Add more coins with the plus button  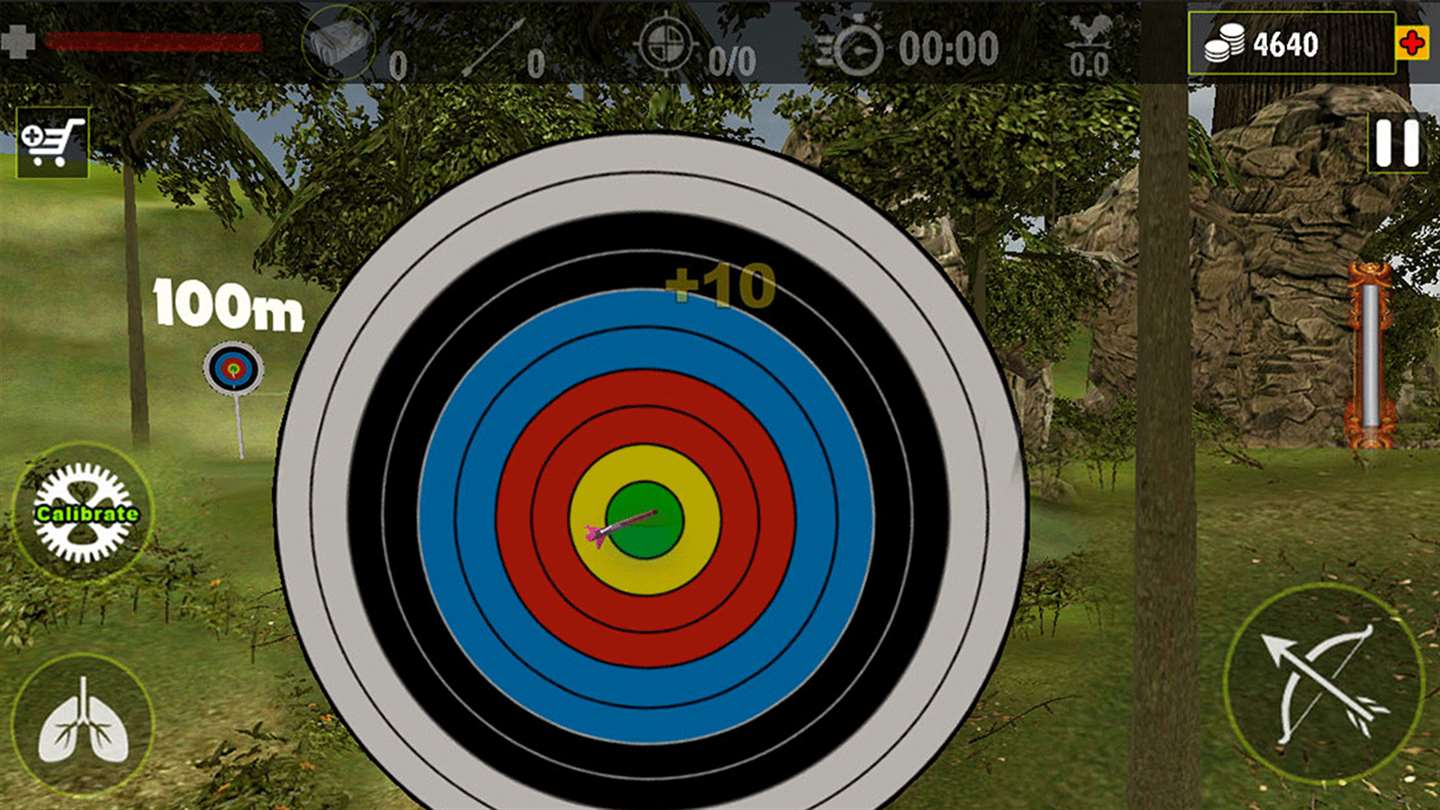click(x=1412, y=44)
